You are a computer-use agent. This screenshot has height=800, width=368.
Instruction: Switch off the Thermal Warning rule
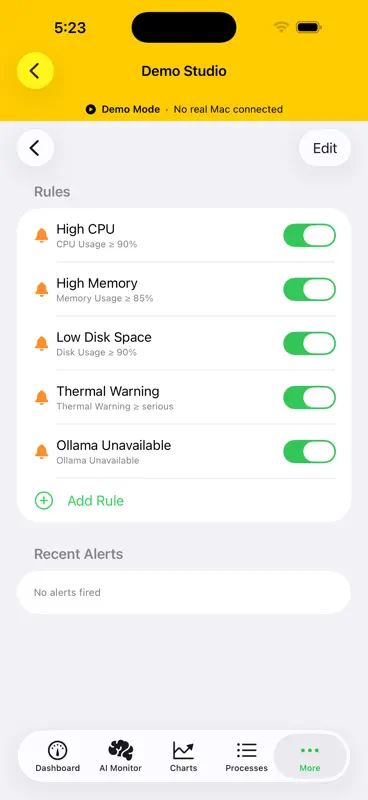point(309,397)
